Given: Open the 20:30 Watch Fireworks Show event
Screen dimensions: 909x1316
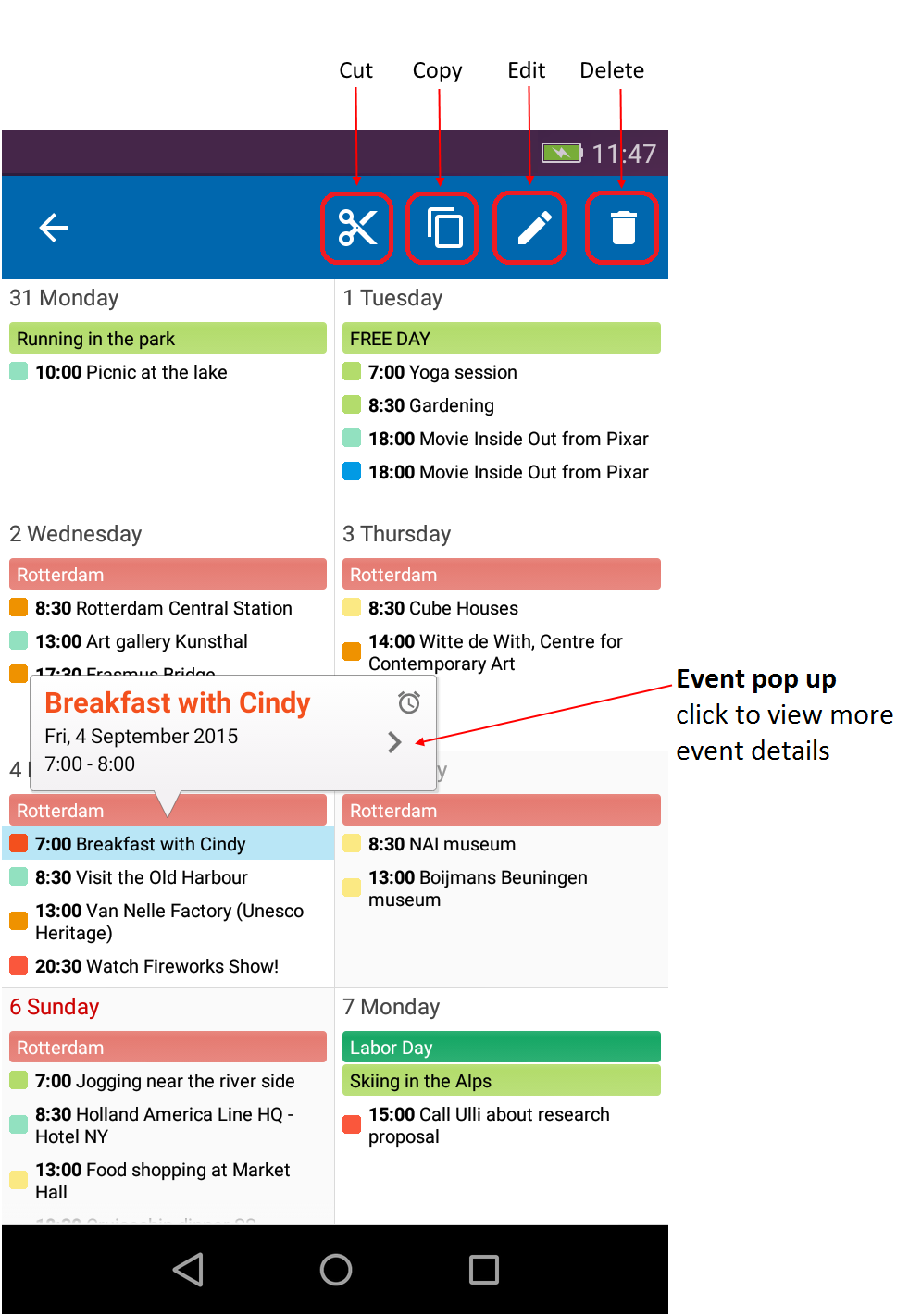Looking at the screenshot, I should (156, 966).
